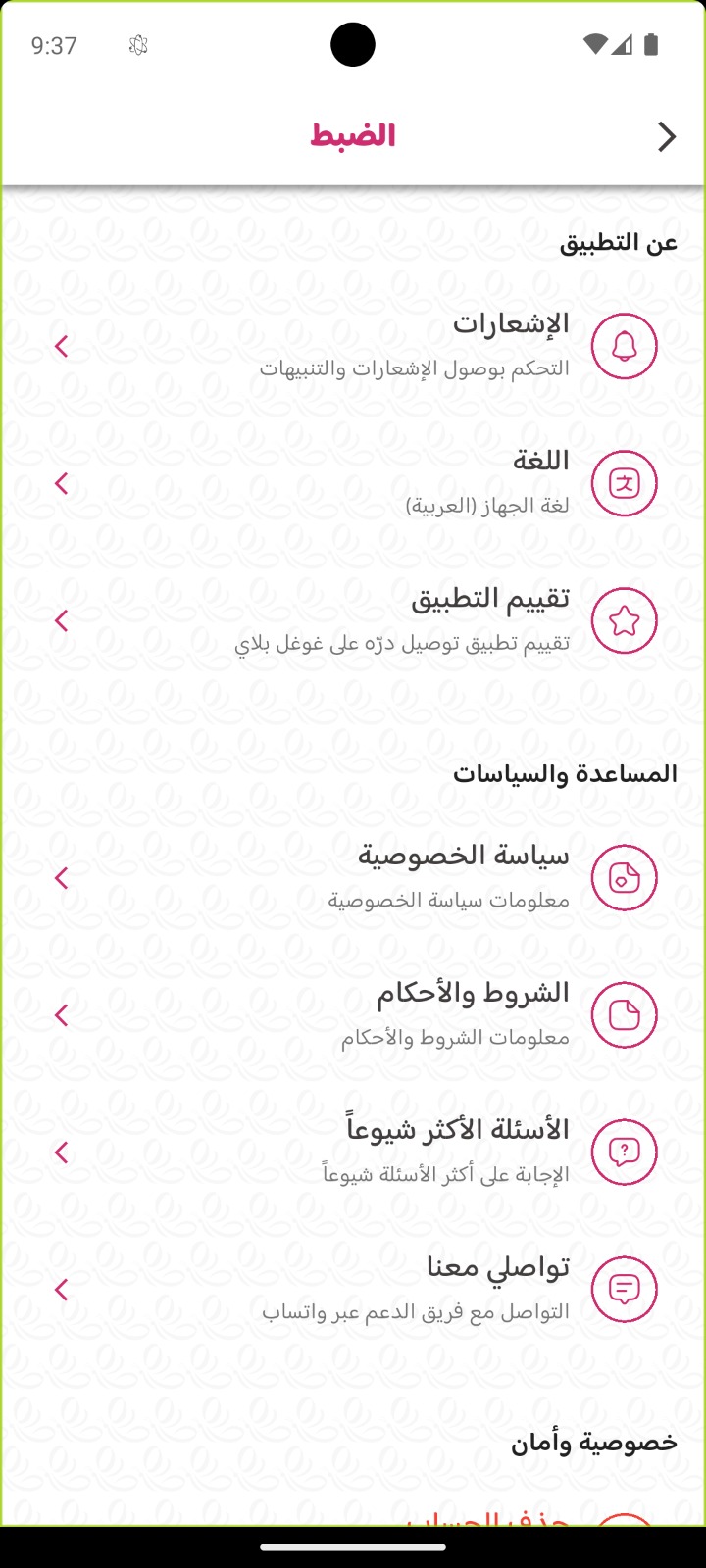Screen dimensions: 706x1568
Task: Open the notifications bell icon
Action: [624, 346]
